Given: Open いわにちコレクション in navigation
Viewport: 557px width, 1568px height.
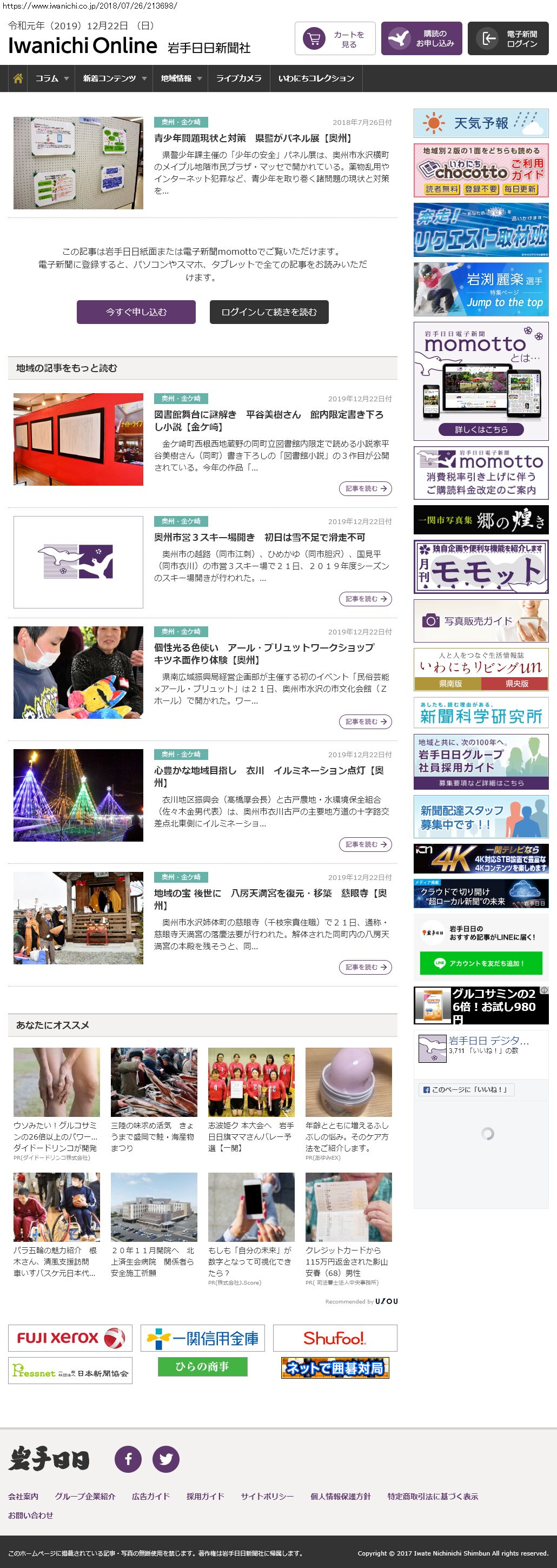Looking at the screenshot, I should 316,78.
